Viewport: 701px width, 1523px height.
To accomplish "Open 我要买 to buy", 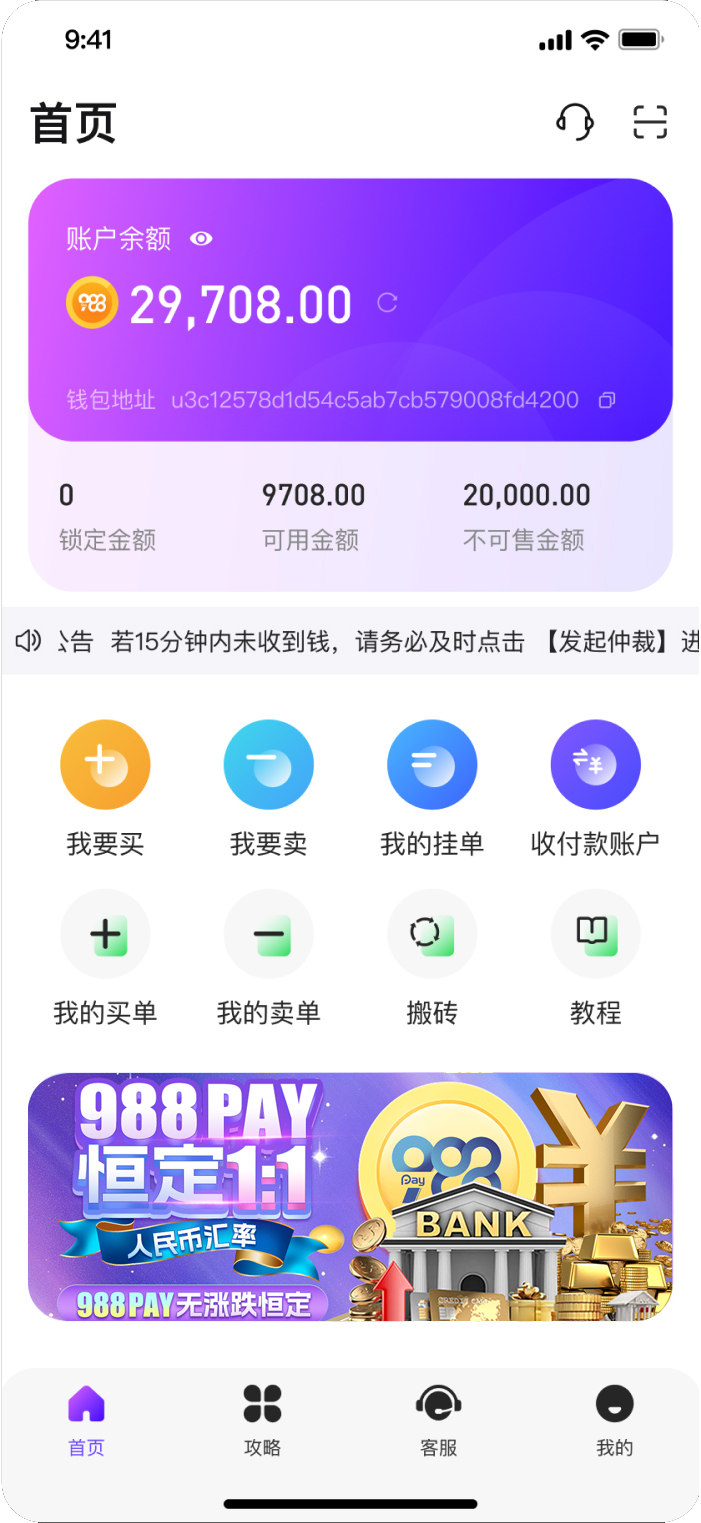I will click(105, 766).
